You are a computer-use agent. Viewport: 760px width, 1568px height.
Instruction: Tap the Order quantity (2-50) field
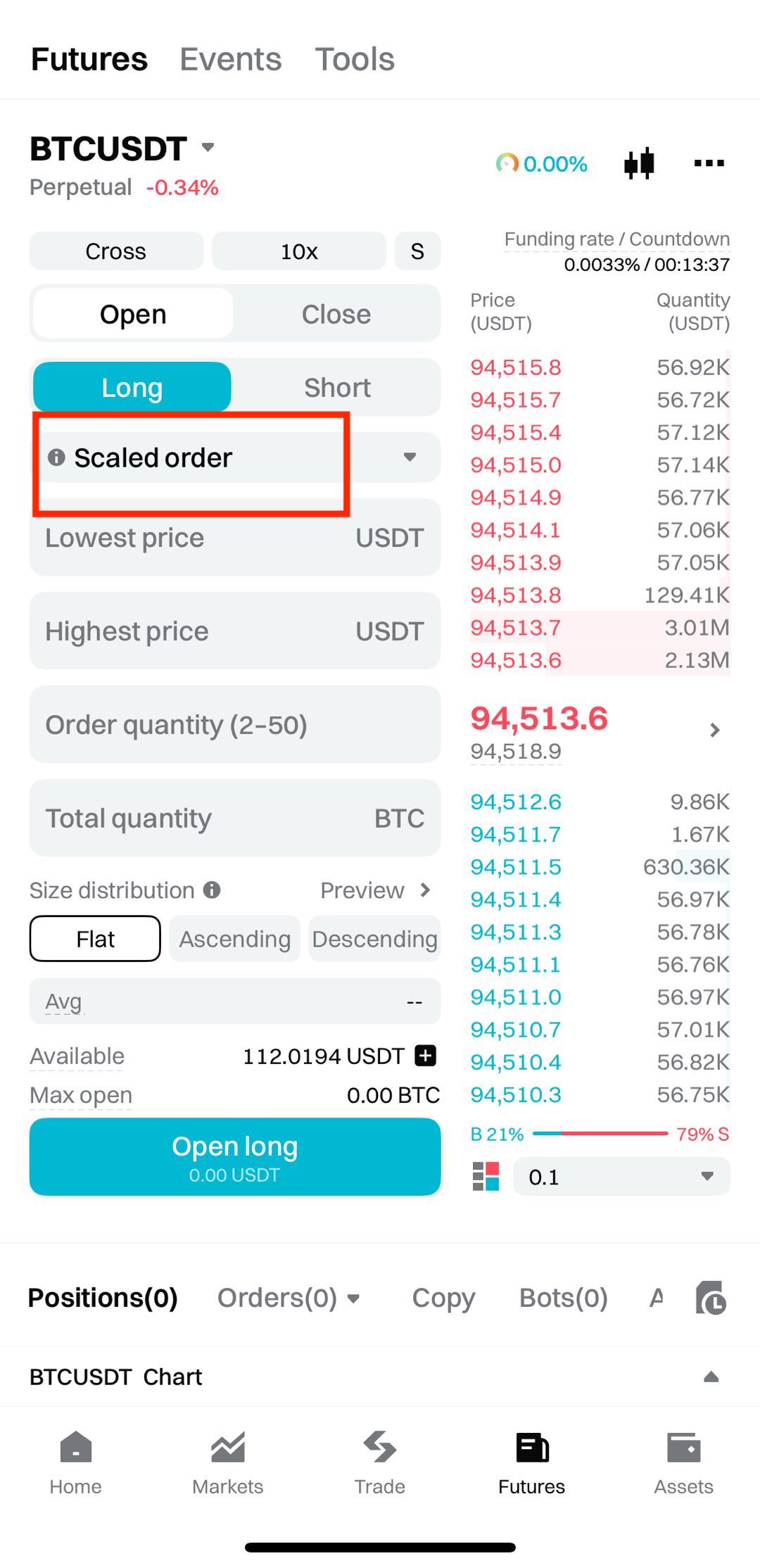[234, 725]
